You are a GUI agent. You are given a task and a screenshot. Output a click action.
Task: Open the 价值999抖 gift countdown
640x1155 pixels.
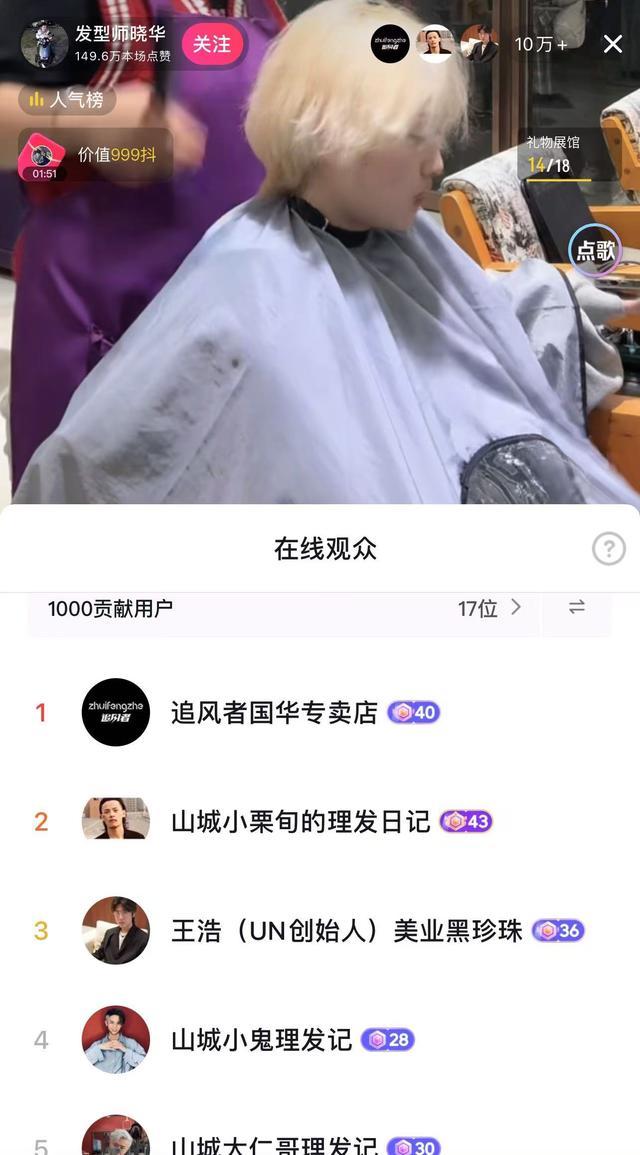[x=95, y=155]
